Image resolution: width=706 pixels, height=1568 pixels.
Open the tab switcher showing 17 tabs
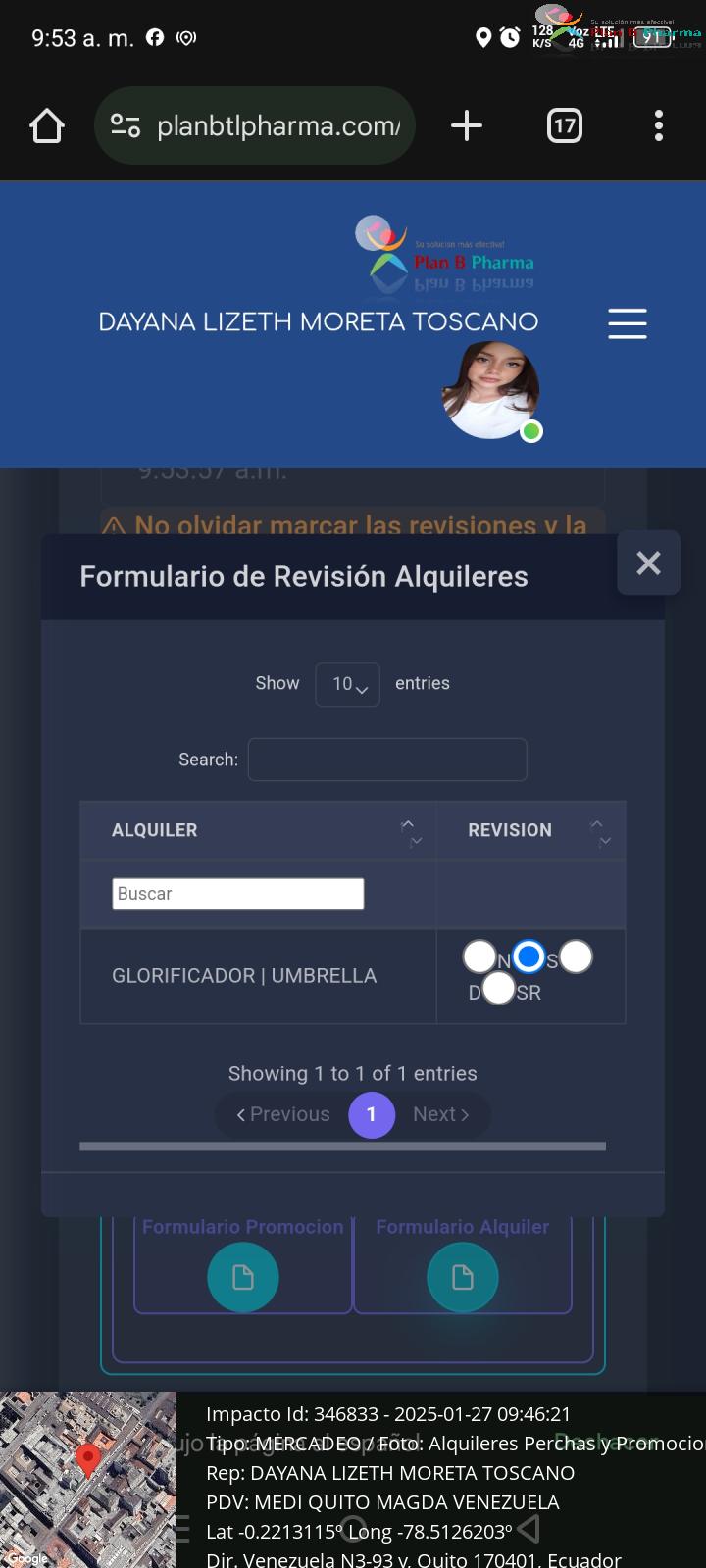(564, 125)
